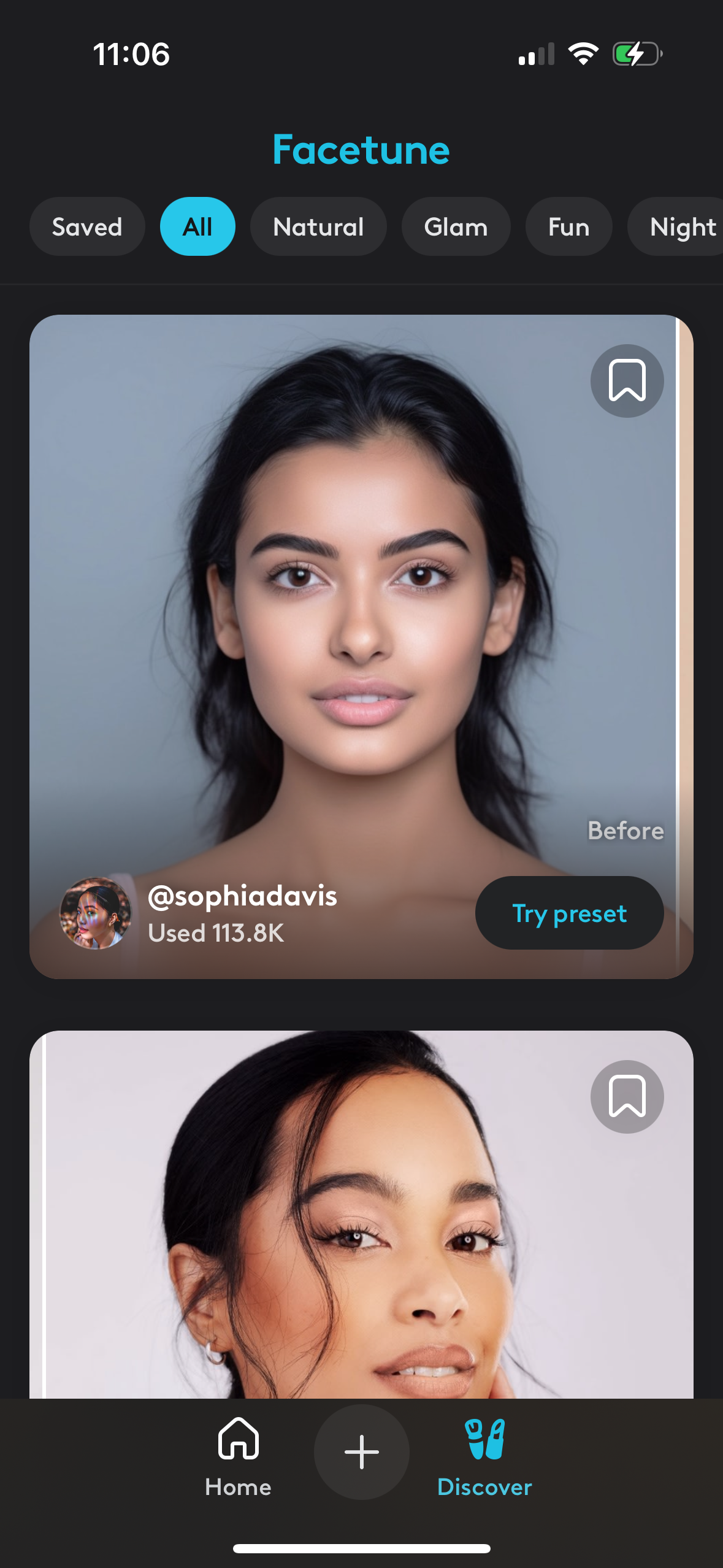Check the Wi-Fi indicator in status bar
This screenshot has width=723, height=1568.
coord(583,54)
